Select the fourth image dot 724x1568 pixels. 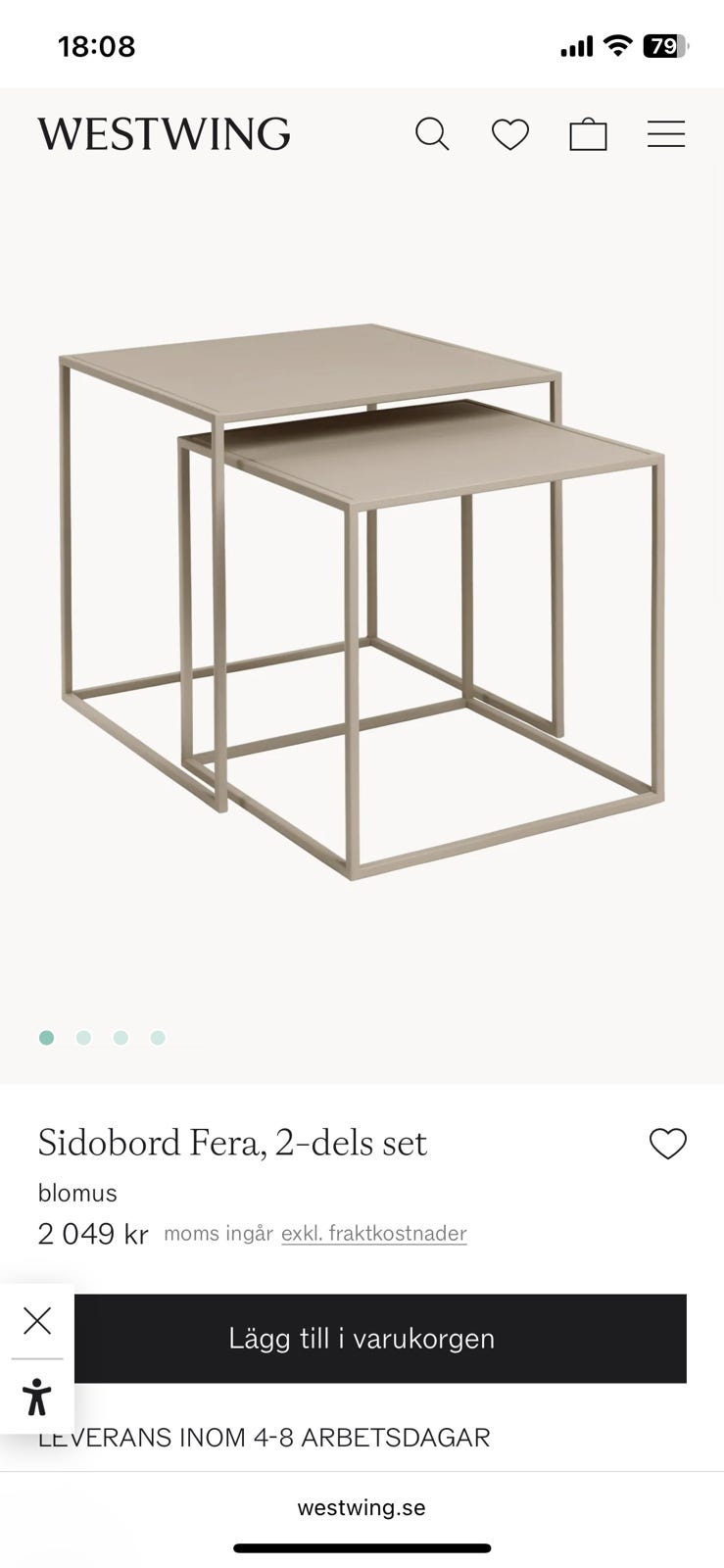tap(158, 1038)
